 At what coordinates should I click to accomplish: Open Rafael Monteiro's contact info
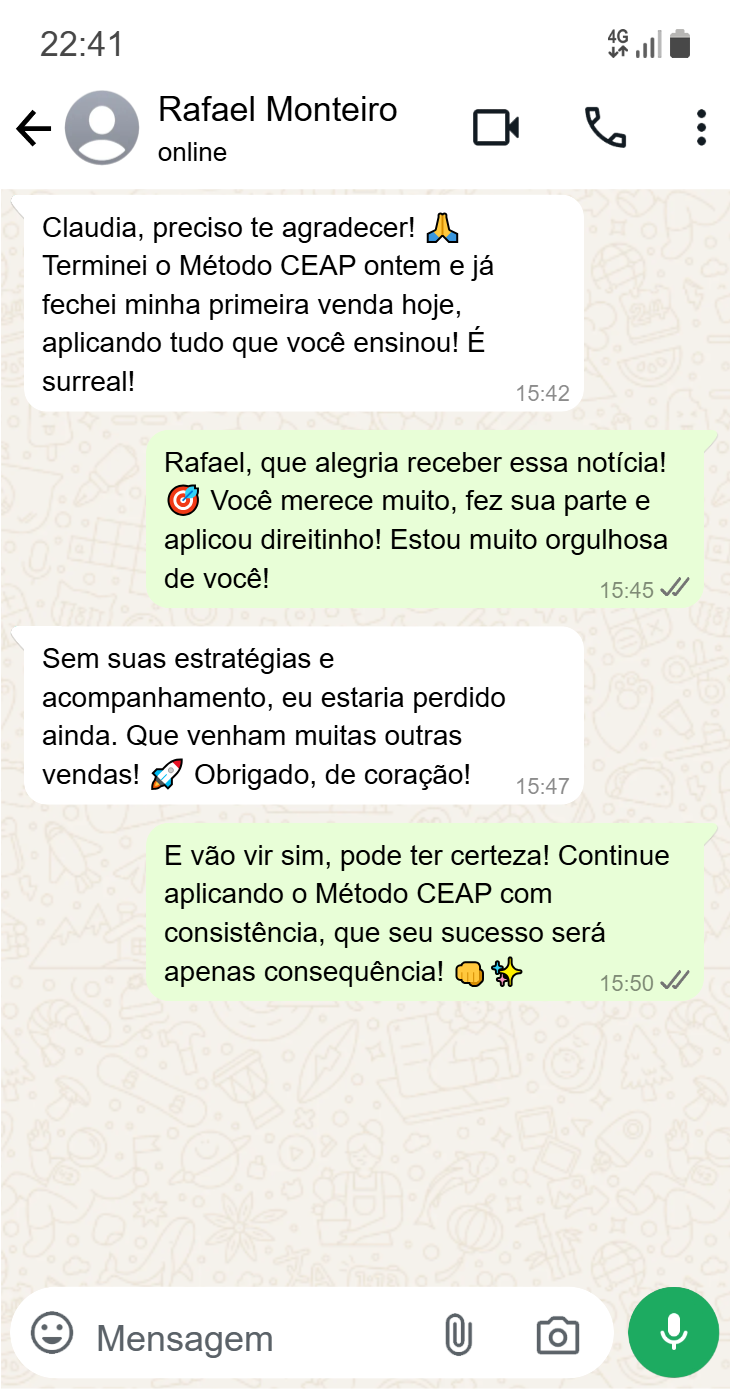pos(277,127)
